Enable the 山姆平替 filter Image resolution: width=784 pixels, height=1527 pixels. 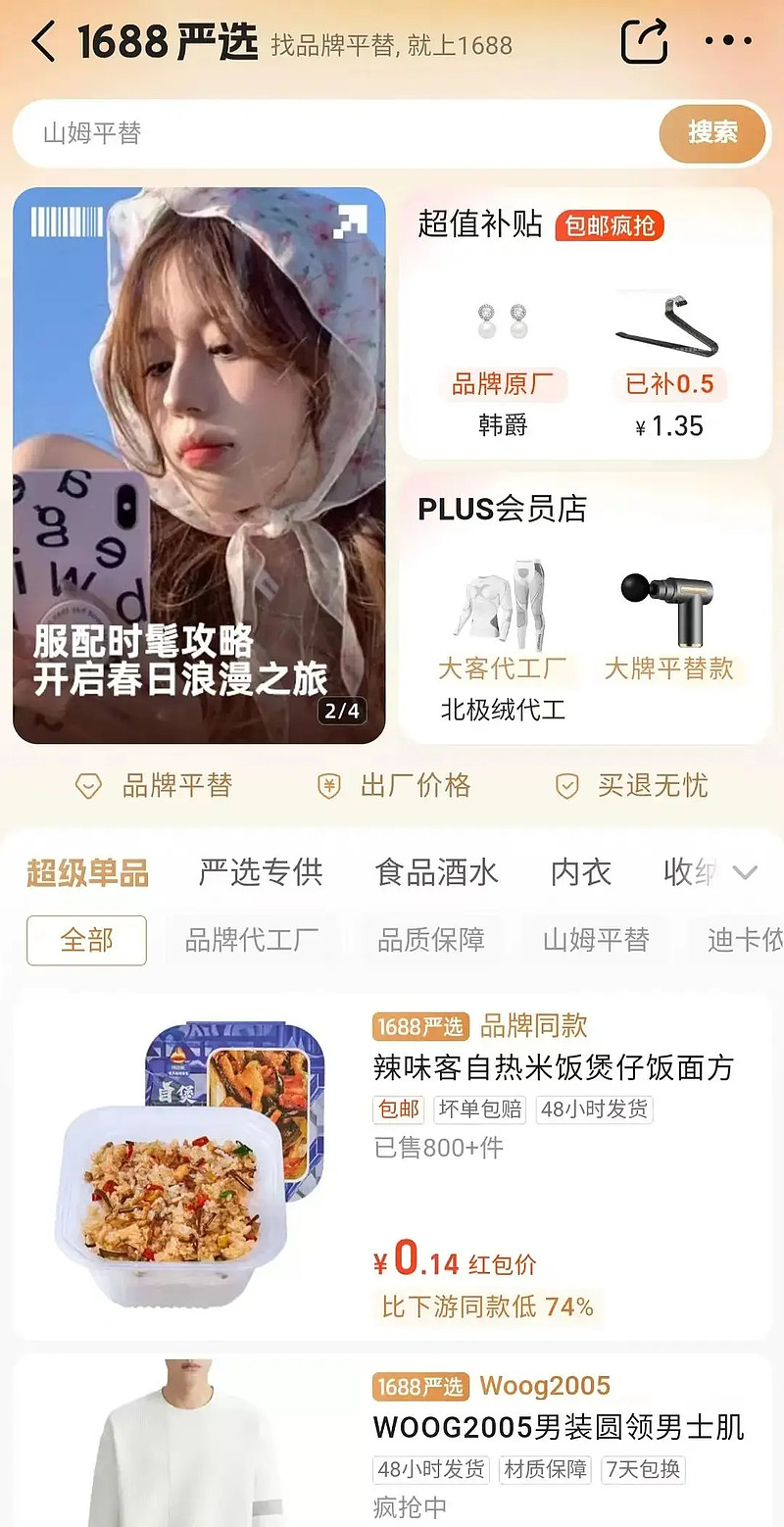pos(593,940)
